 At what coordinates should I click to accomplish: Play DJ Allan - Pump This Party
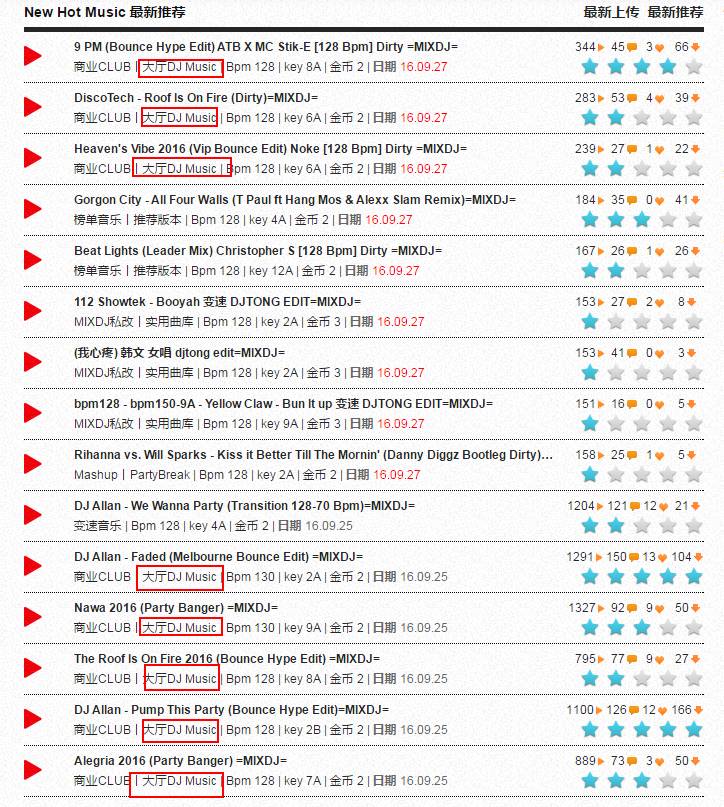[33, 719]
